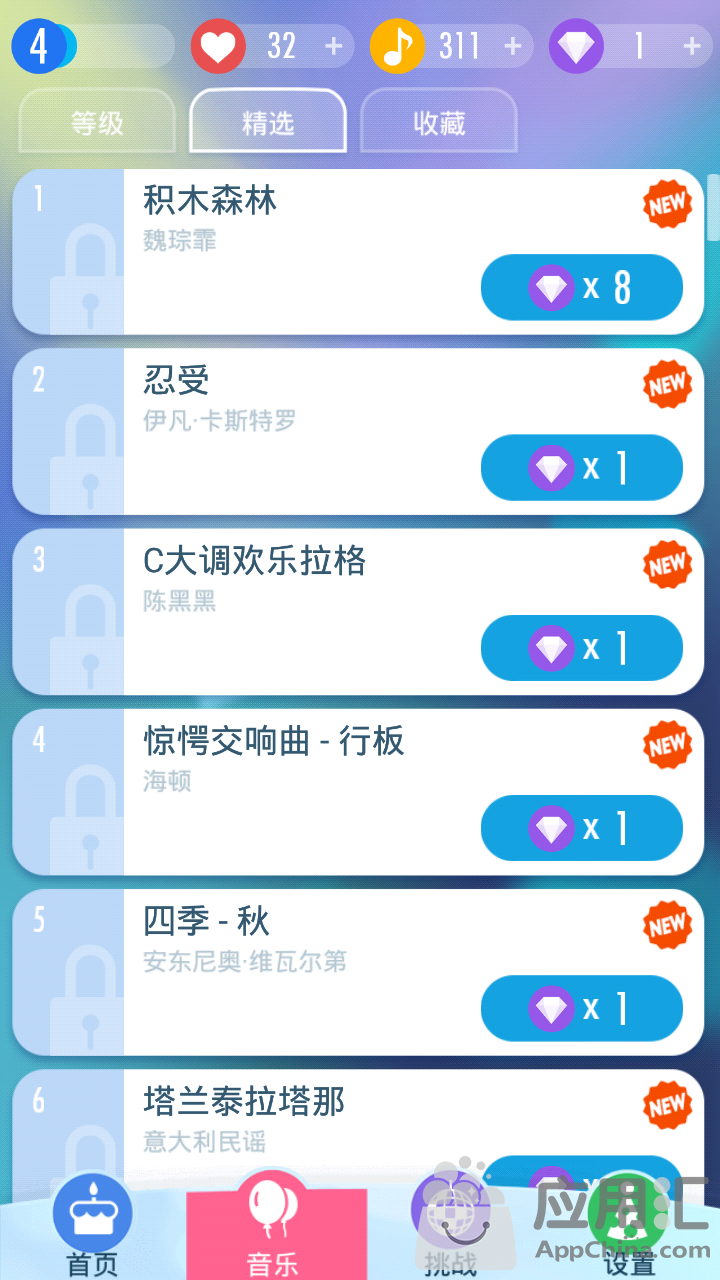720x1280 pixels.
Task: Unlock 惊愕交响曲 - 行板 with a diamond
Action: click(581, 828)
